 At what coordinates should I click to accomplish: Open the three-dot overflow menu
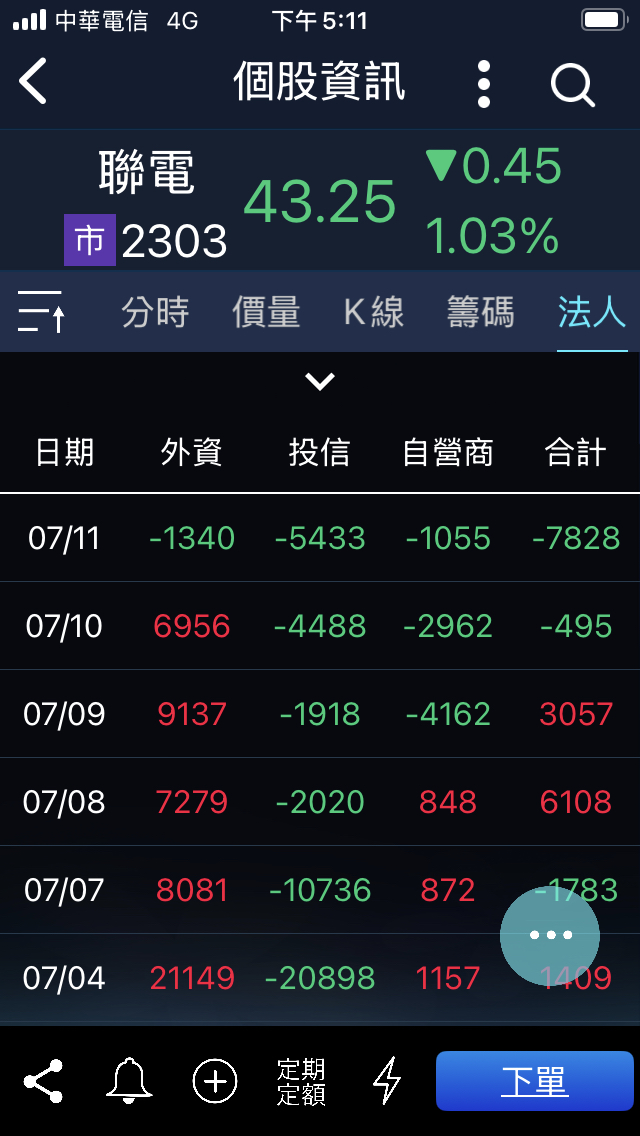coord(484,83)
